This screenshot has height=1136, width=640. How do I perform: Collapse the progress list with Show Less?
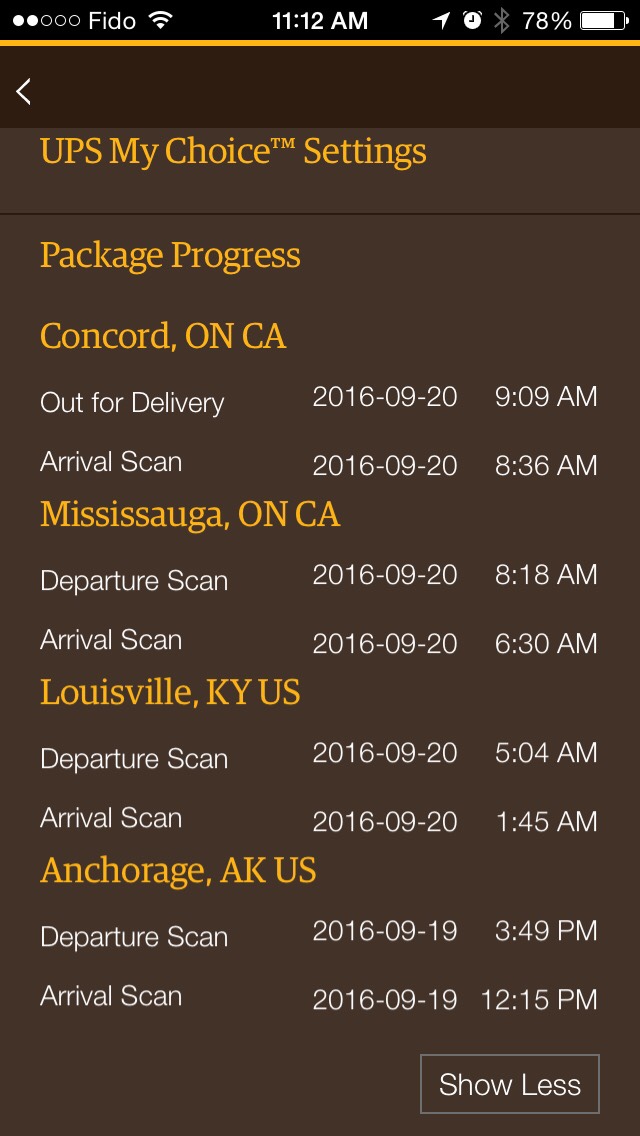510,1084
